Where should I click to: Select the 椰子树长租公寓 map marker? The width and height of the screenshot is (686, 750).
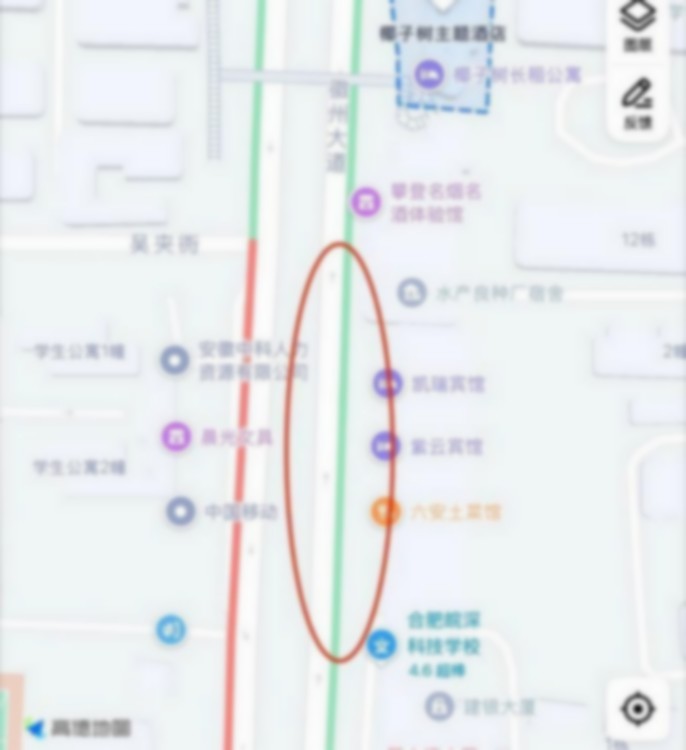430,74
